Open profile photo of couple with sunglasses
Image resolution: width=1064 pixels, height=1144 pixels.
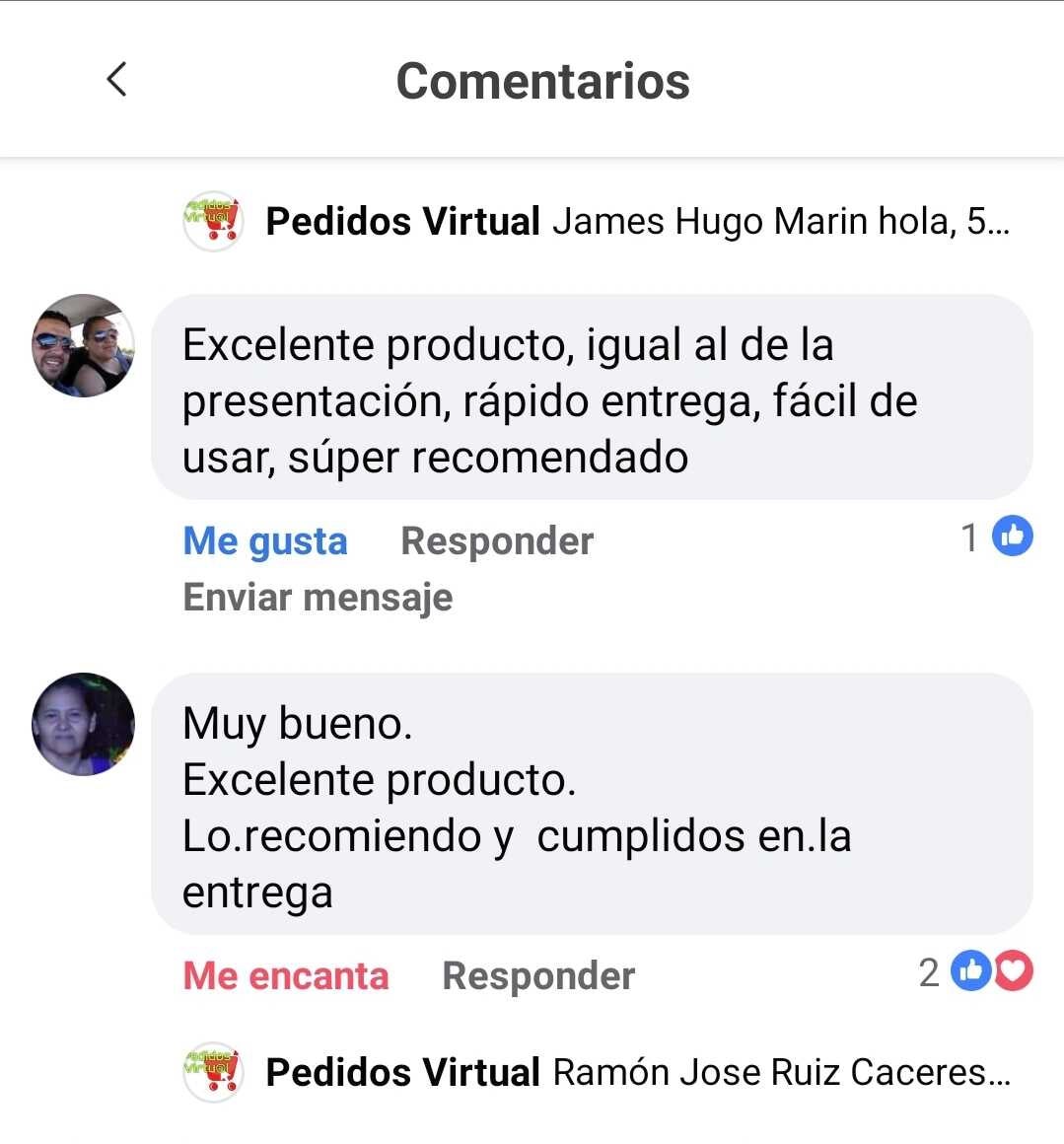83,345
